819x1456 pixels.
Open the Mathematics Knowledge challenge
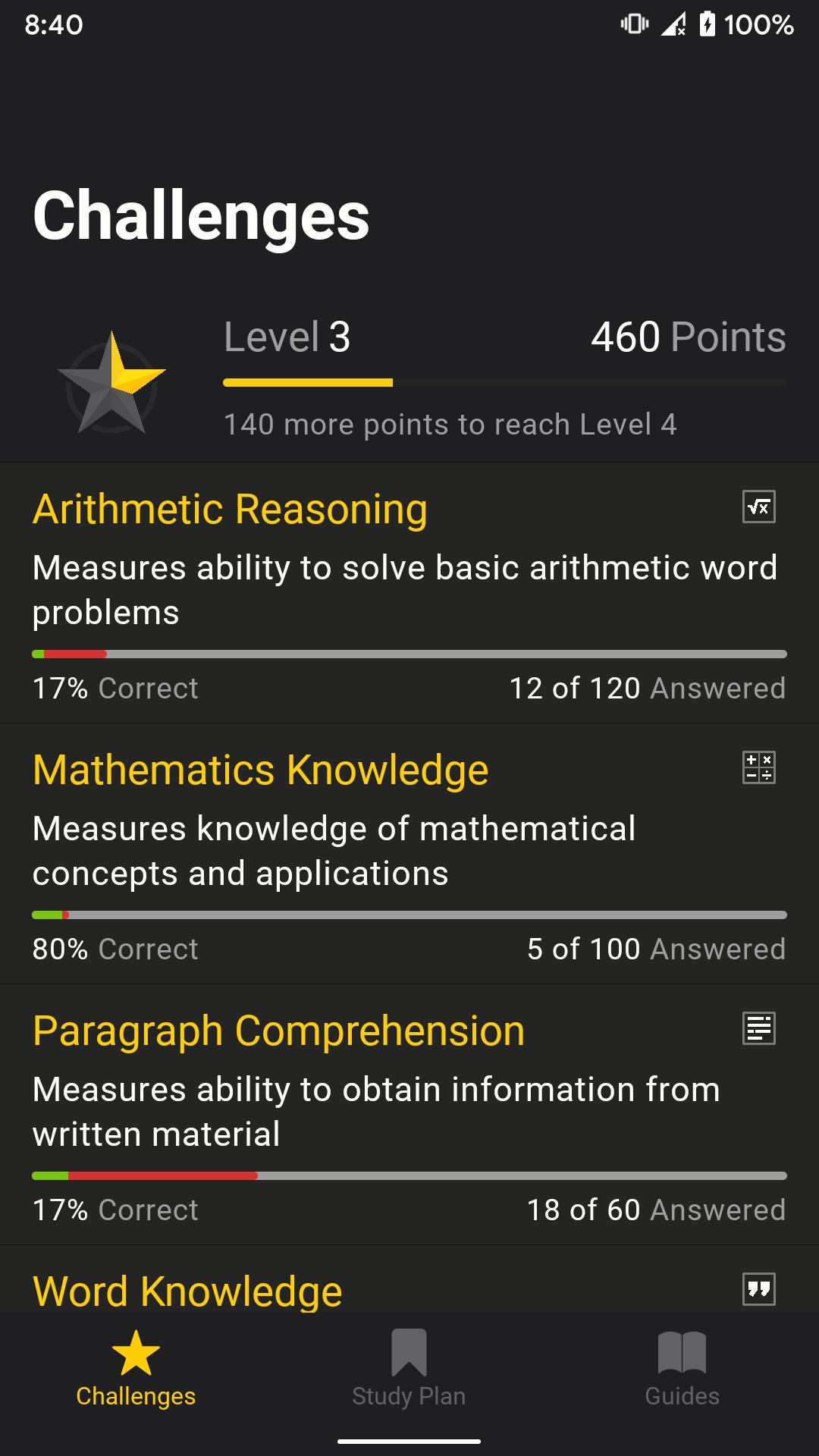(260, 770)
